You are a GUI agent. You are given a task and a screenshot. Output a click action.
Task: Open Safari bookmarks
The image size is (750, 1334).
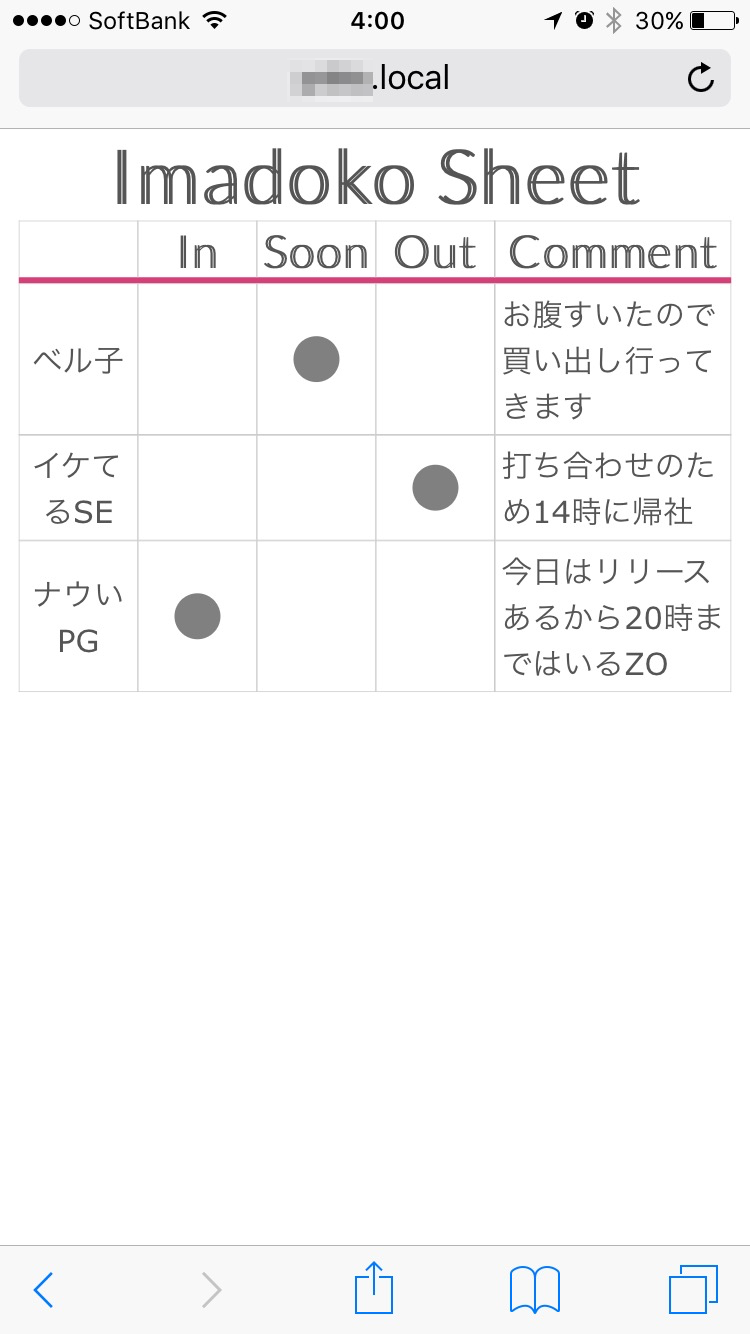click(x=535, y=1289)
